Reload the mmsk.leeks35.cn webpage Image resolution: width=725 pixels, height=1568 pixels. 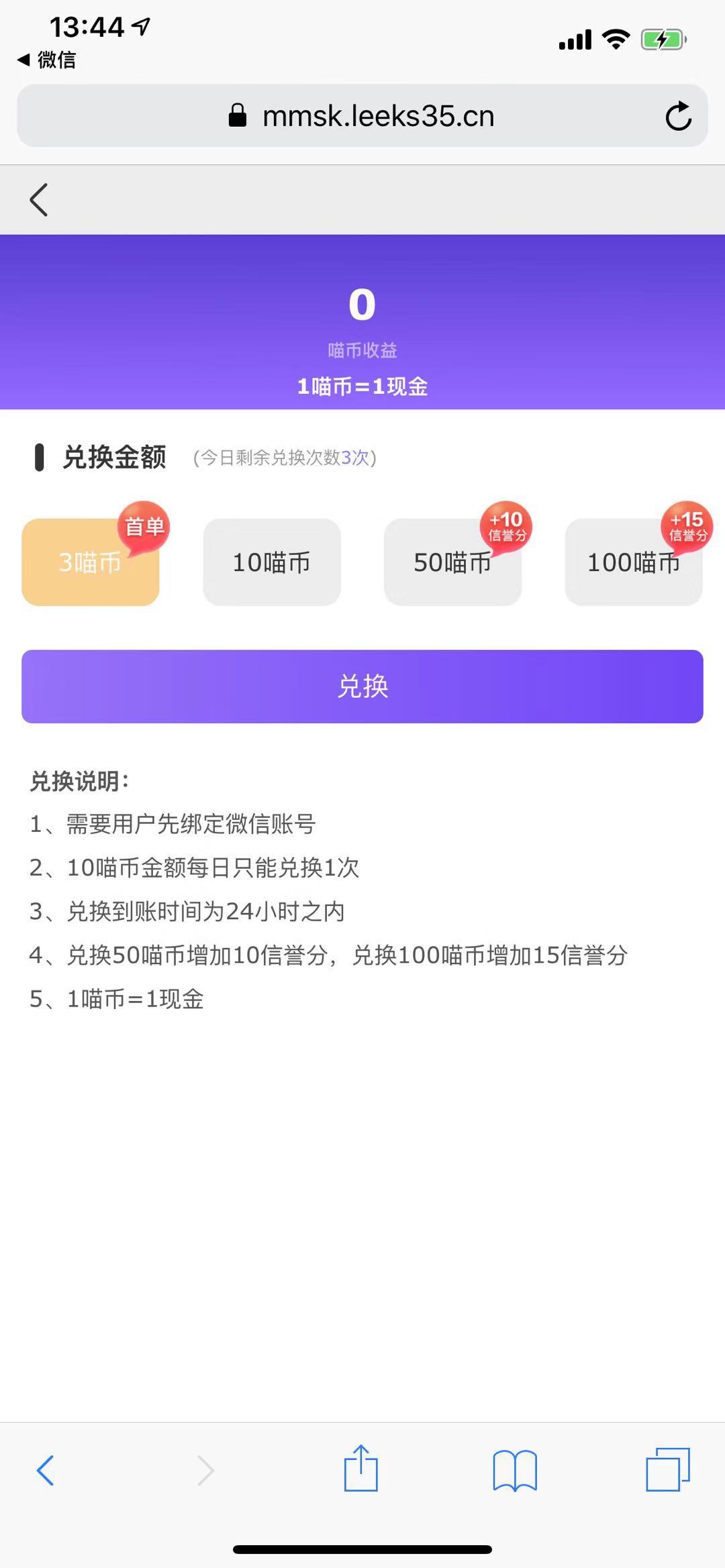(680, 115)
